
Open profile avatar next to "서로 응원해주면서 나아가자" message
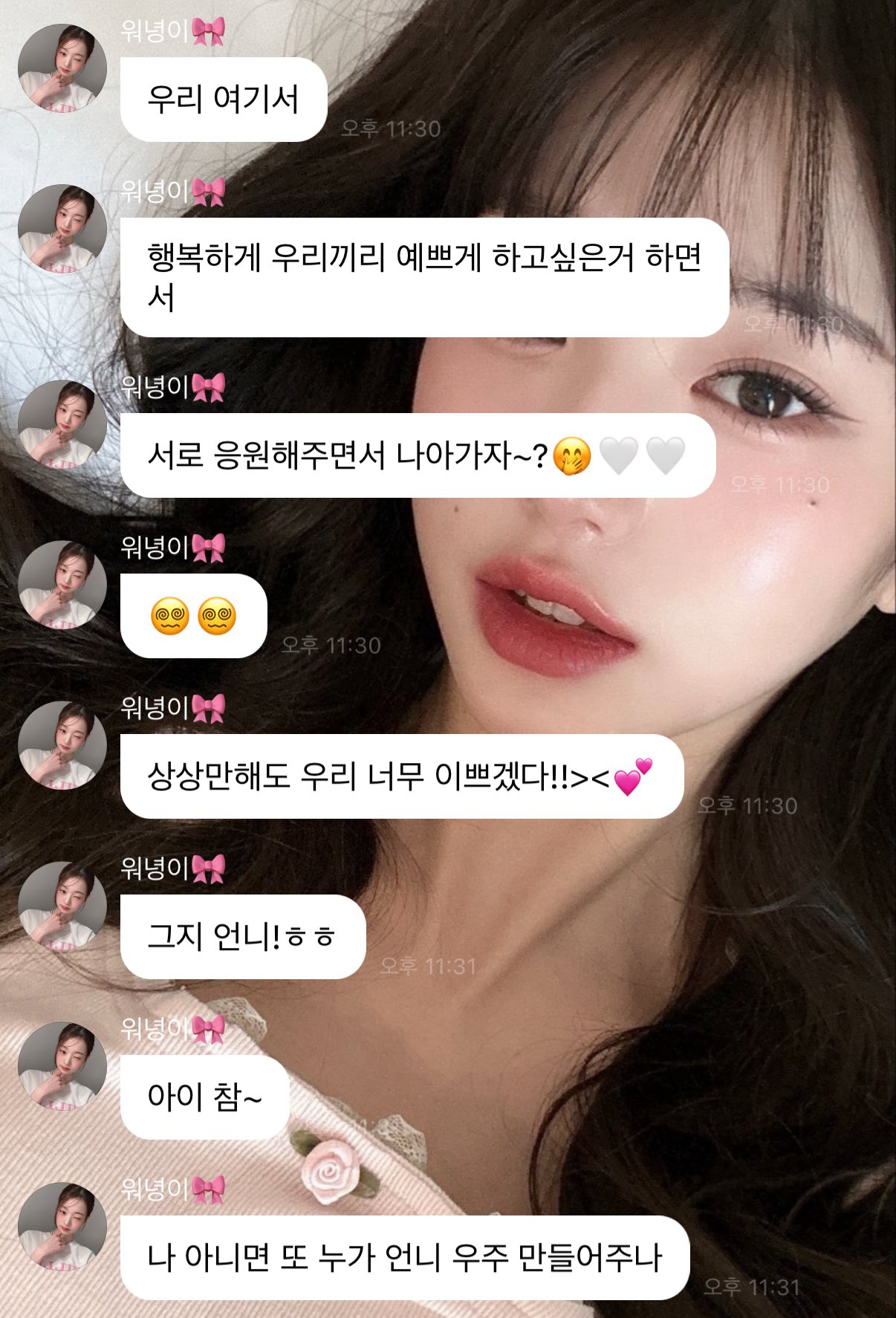pos(62,424)
